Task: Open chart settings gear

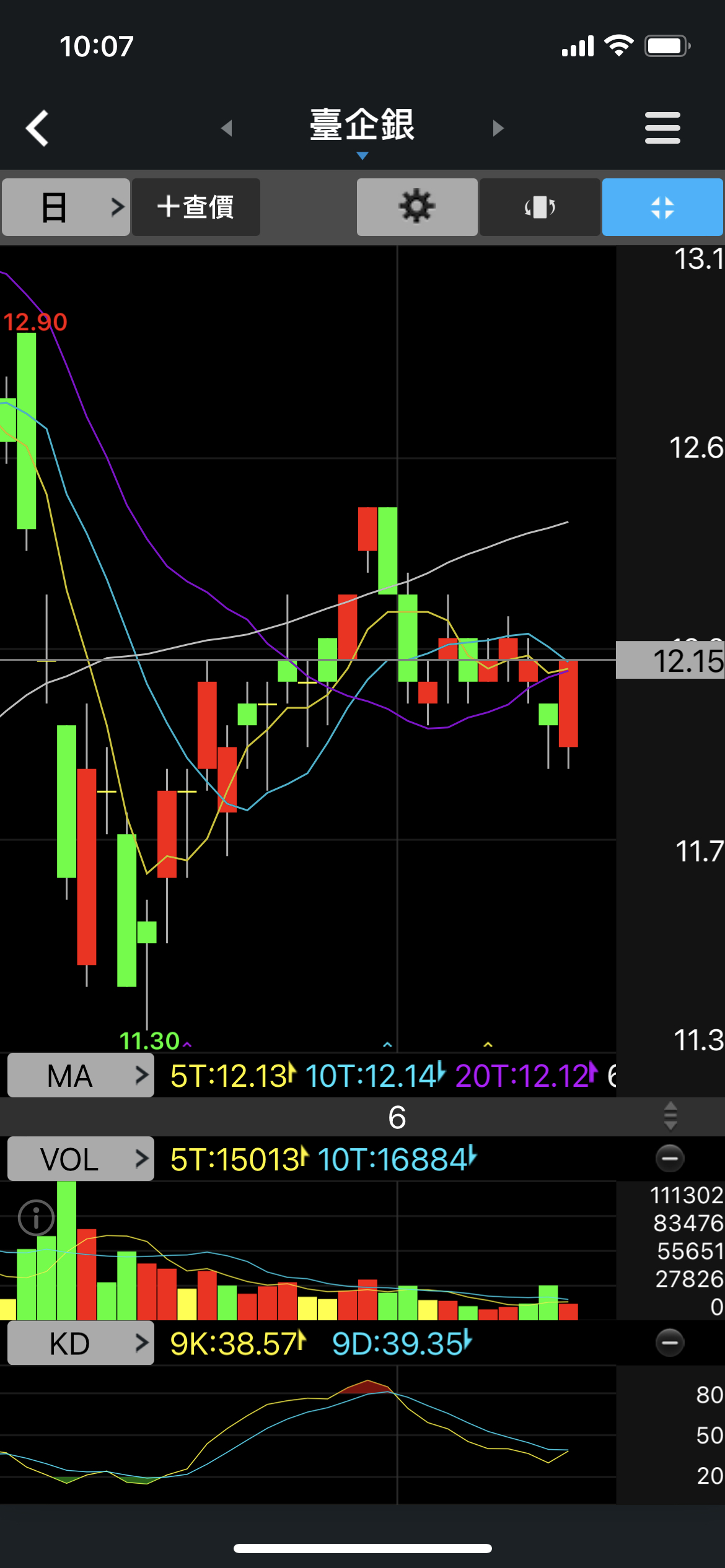Action: [x=417, y=207]
